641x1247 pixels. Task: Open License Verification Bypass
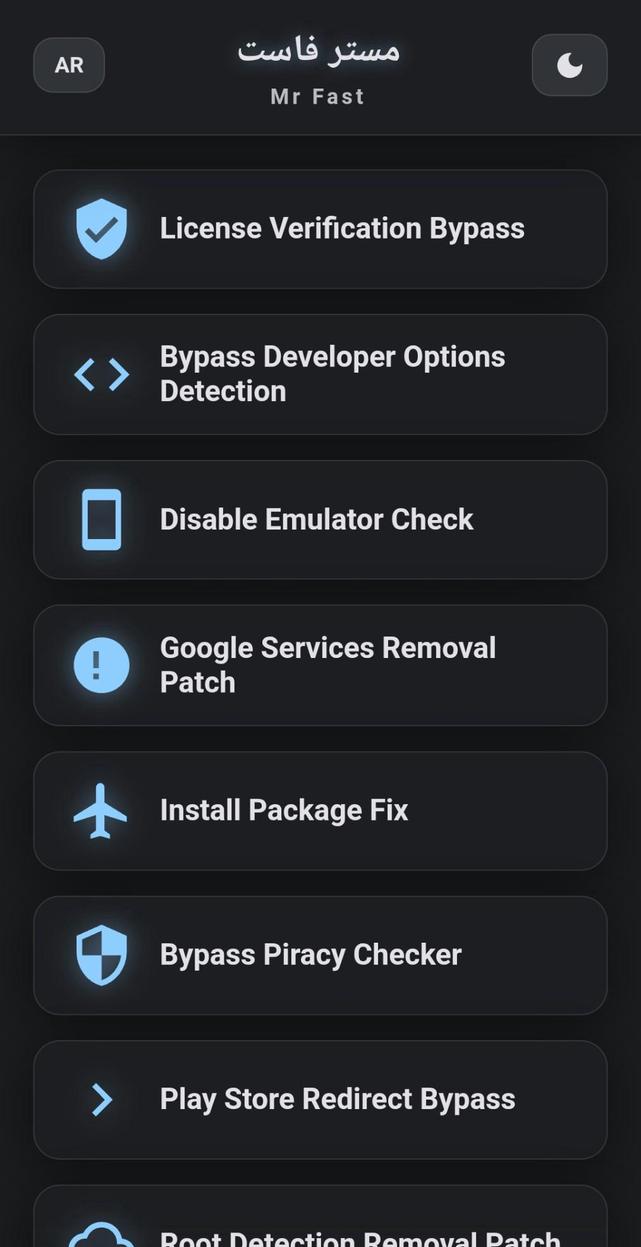pyautogui.click(x=320, y=229)
